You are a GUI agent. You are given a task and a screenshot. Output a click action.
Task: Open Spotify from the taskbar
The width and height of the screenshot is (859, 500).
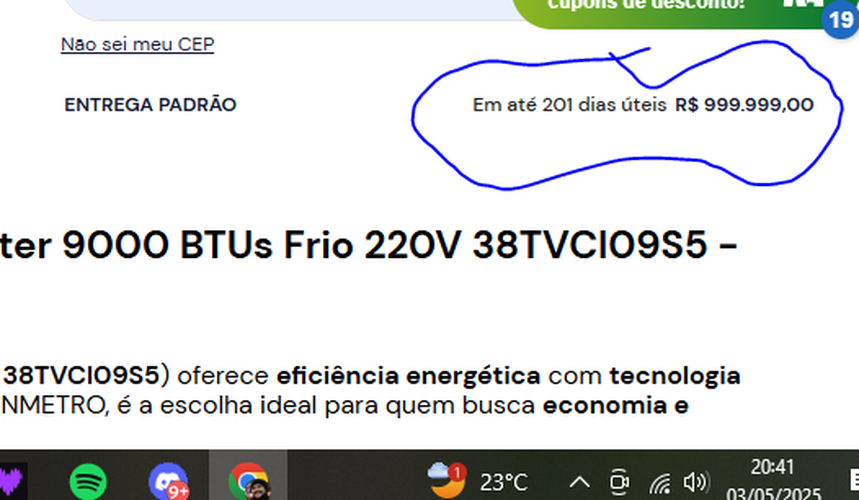pos(88,483)
